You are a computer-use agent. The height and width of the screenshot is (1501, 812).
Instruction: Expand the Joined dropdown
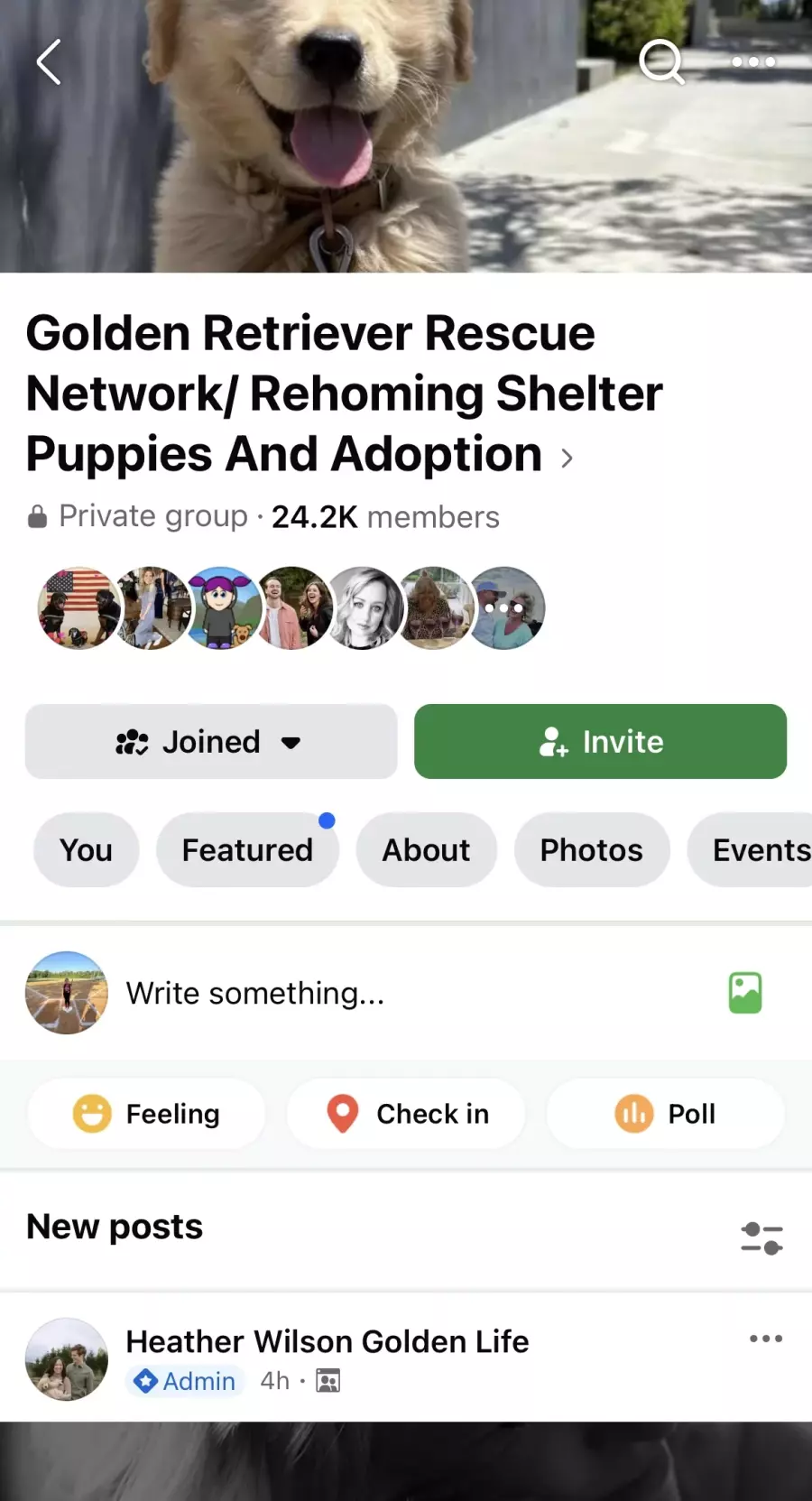coord(211,742)
